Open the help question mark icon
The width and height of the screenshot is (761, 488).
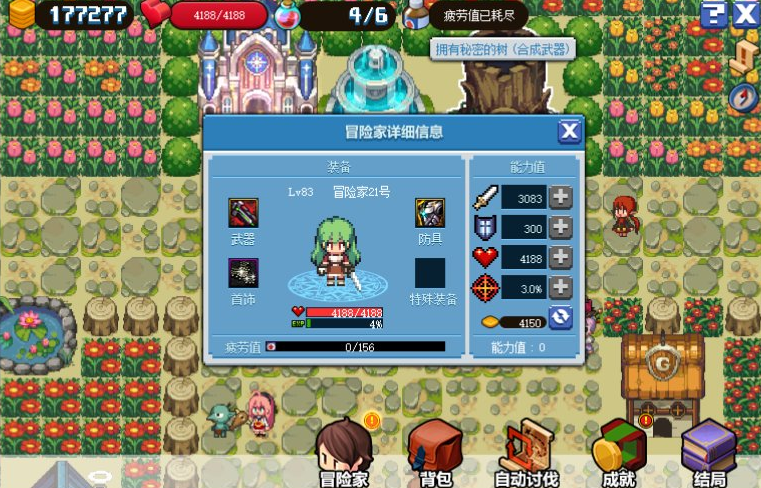click(x=713, y=14)
